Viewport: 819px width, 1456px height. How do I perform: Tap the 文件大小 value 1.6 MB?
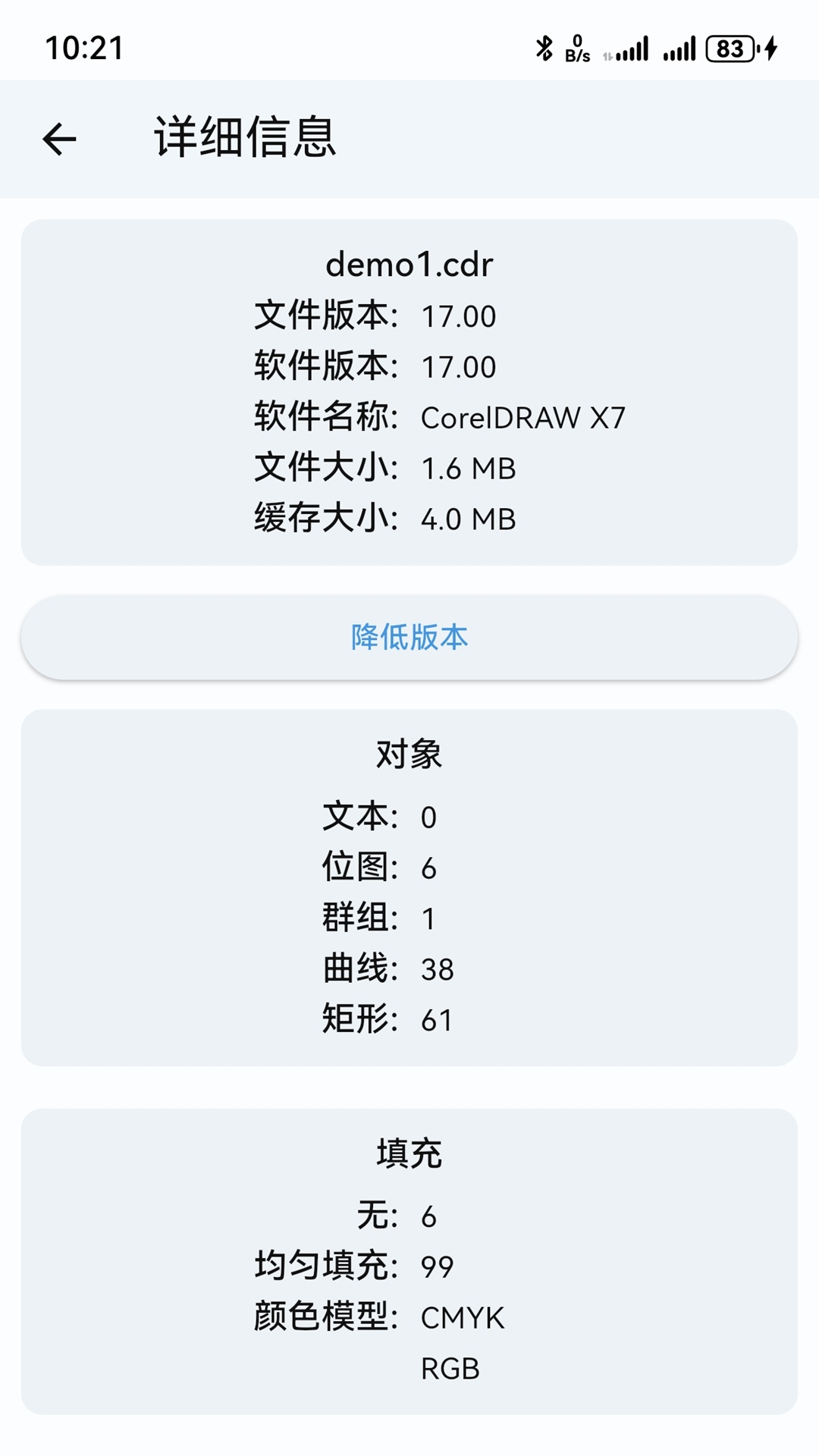point(468,469)
